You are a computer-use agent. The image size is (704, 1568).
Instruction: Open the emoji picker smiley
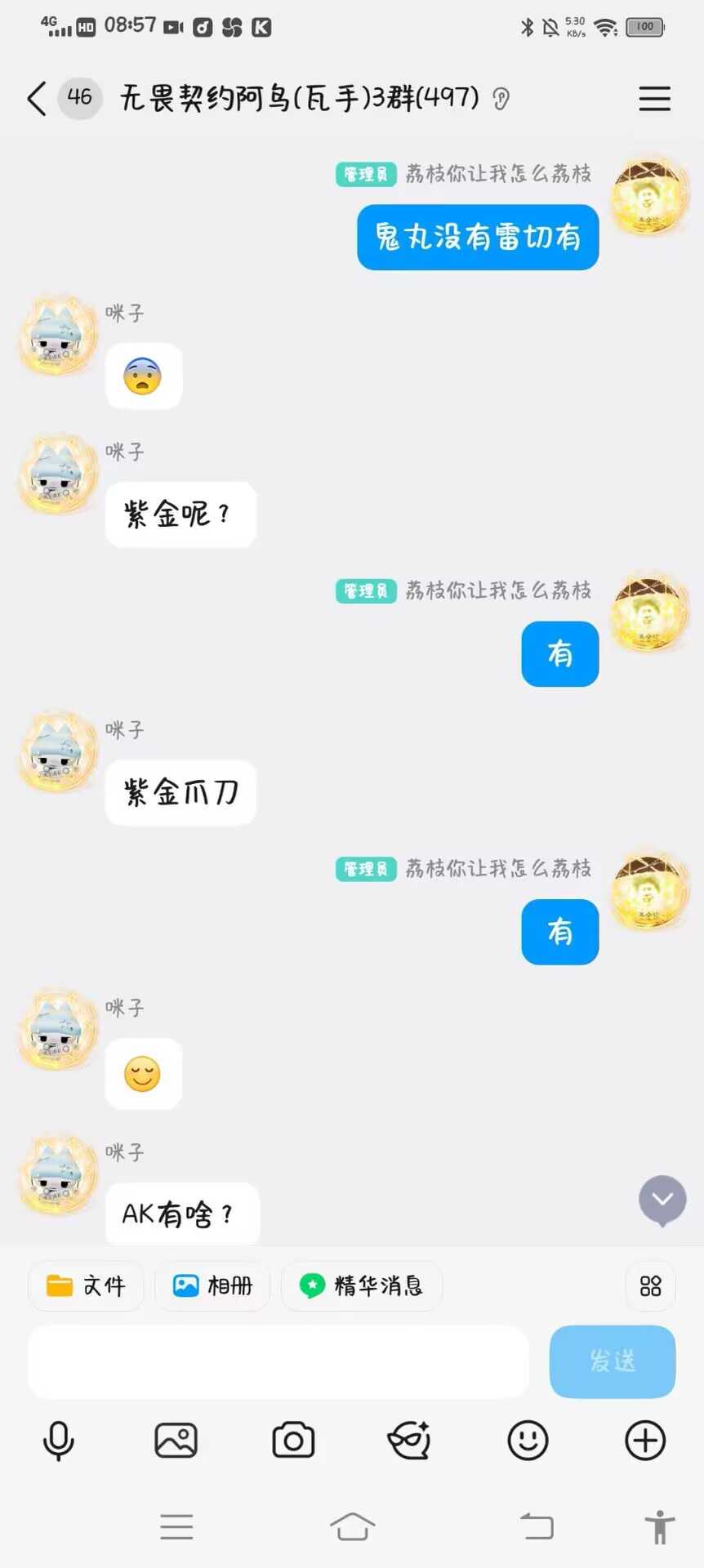pyautogui.click(x=528, y=1441)
